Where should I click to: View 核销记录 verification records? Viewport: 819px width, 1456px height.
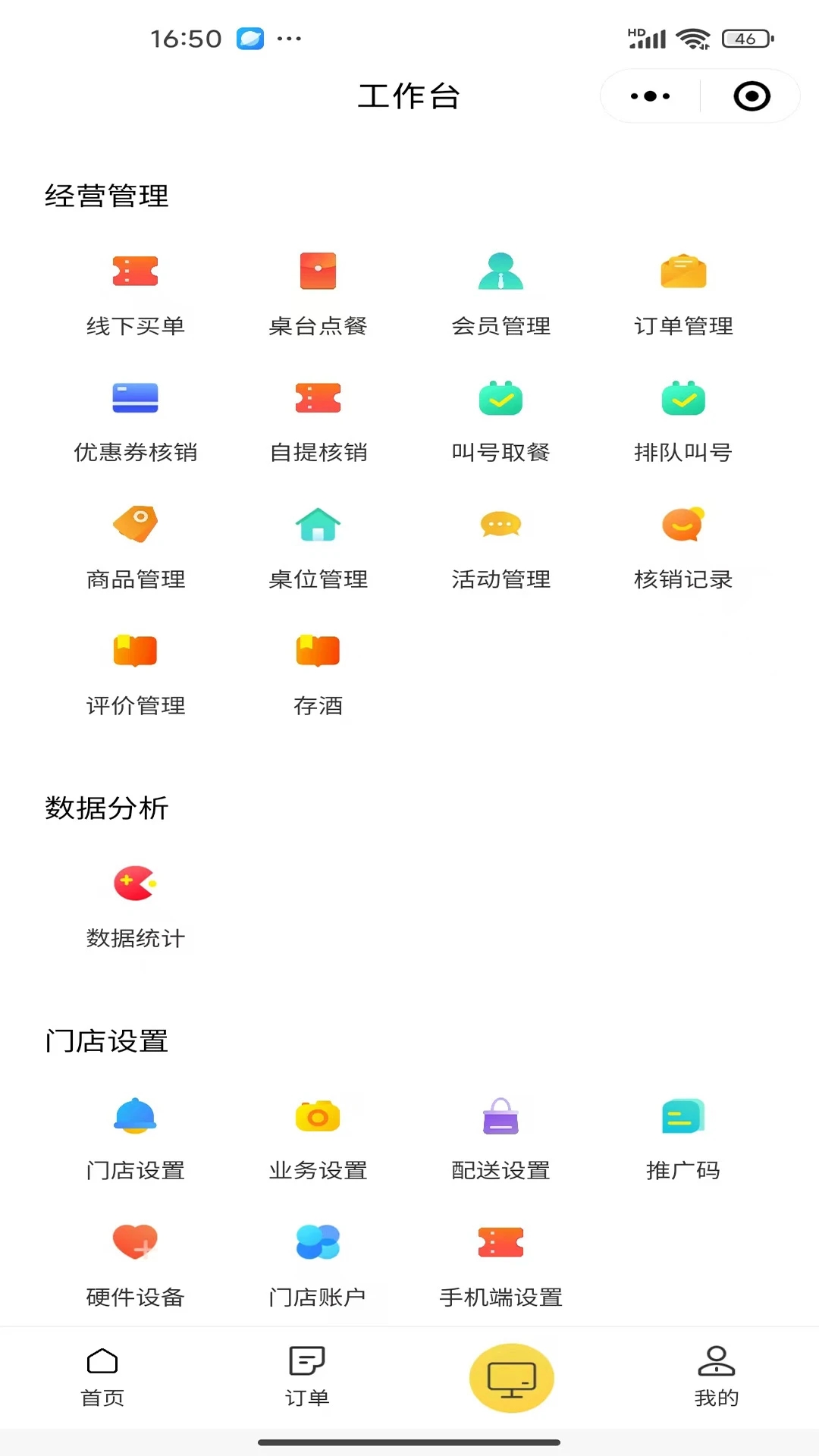pyautogui.click(x=683, y=548)
